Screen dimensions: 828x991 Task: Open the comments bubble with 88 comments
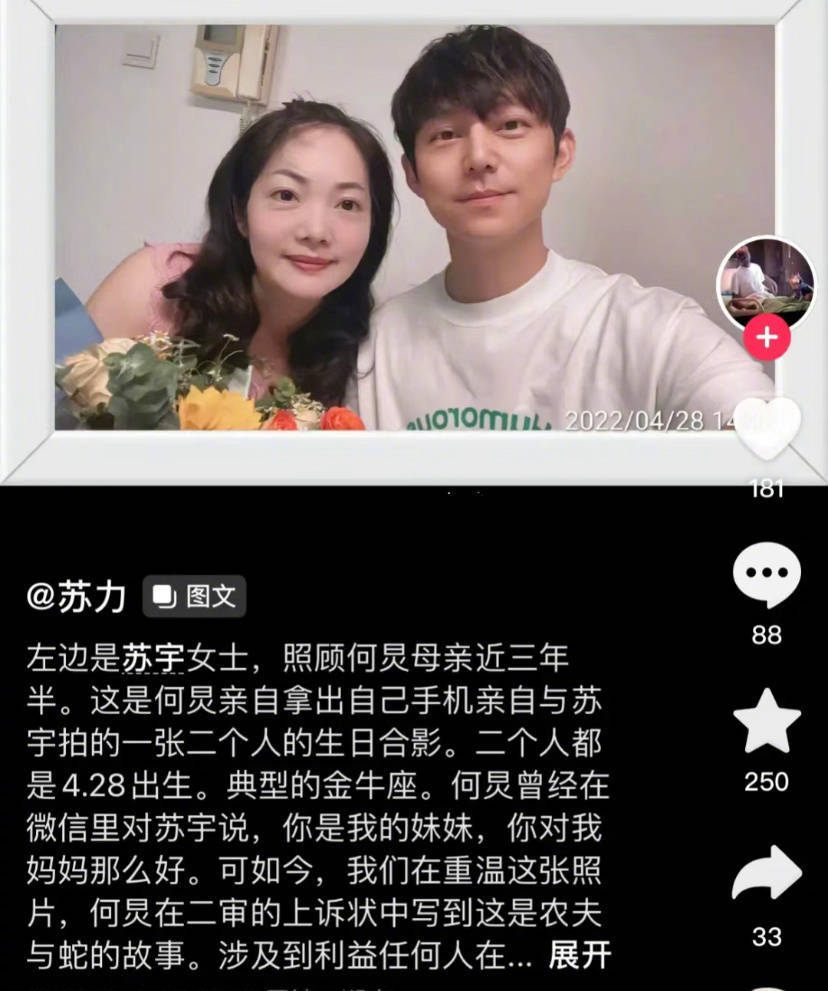coord(767,576)
